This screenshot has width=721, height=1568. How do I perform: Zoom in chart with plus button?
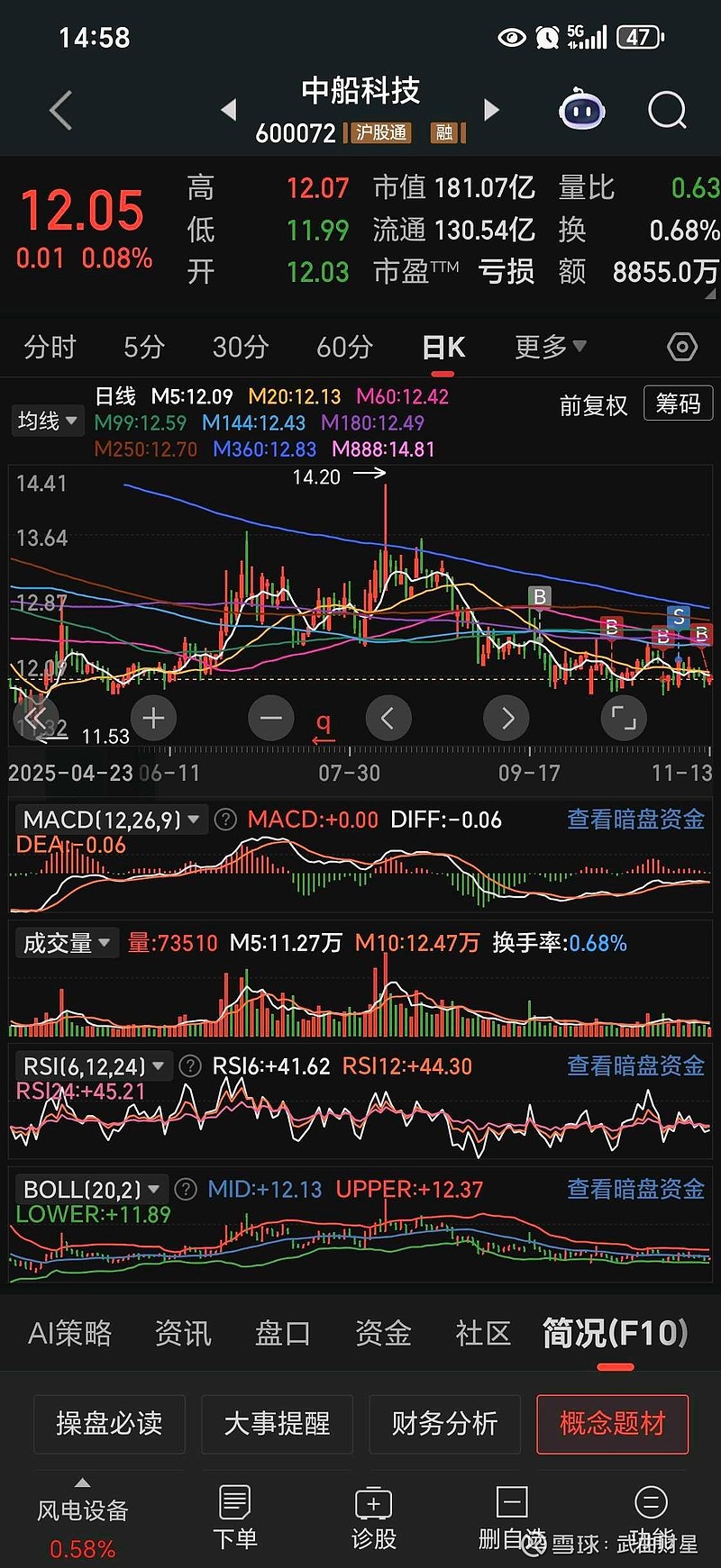click(153, 718)
